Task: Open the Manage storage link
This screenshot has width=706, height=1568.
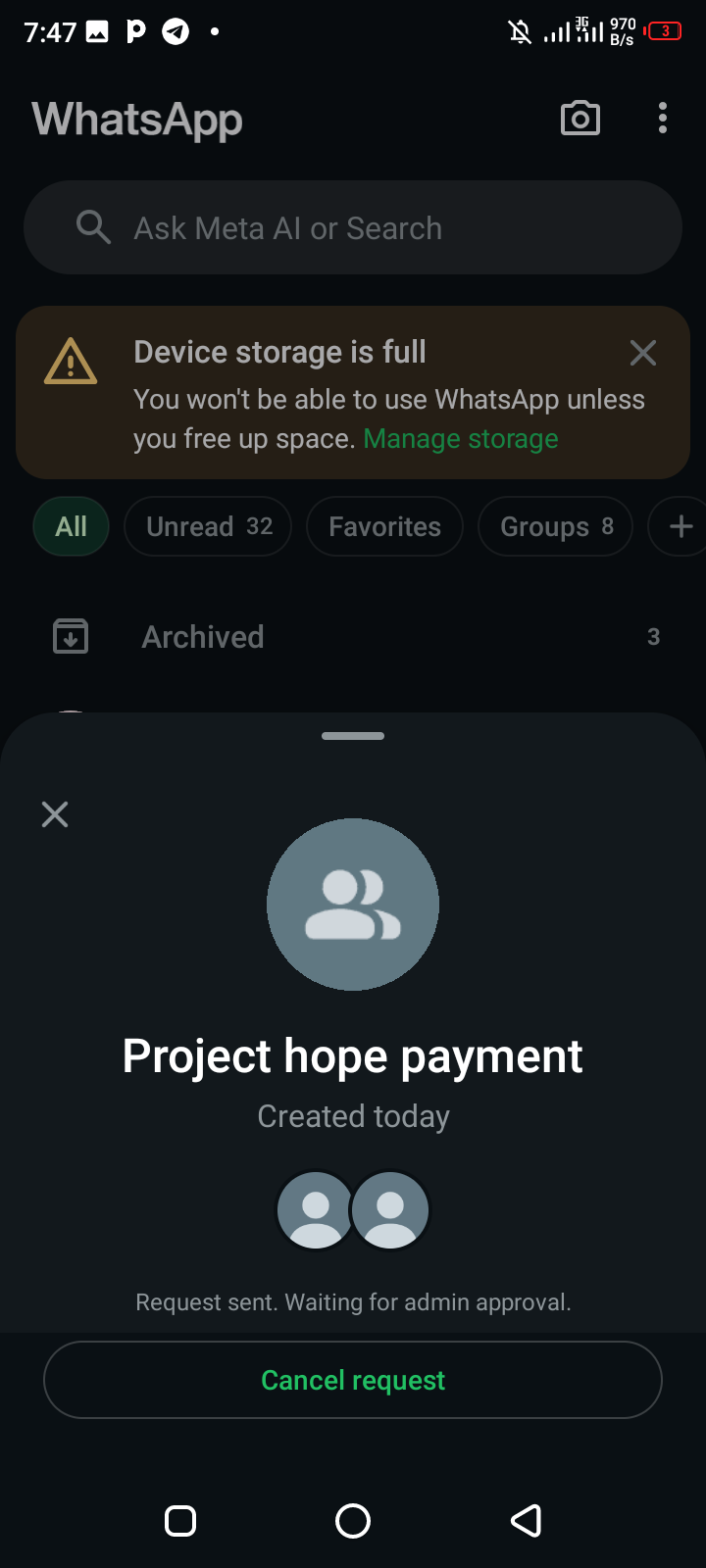Action: (x=461, y=439)
